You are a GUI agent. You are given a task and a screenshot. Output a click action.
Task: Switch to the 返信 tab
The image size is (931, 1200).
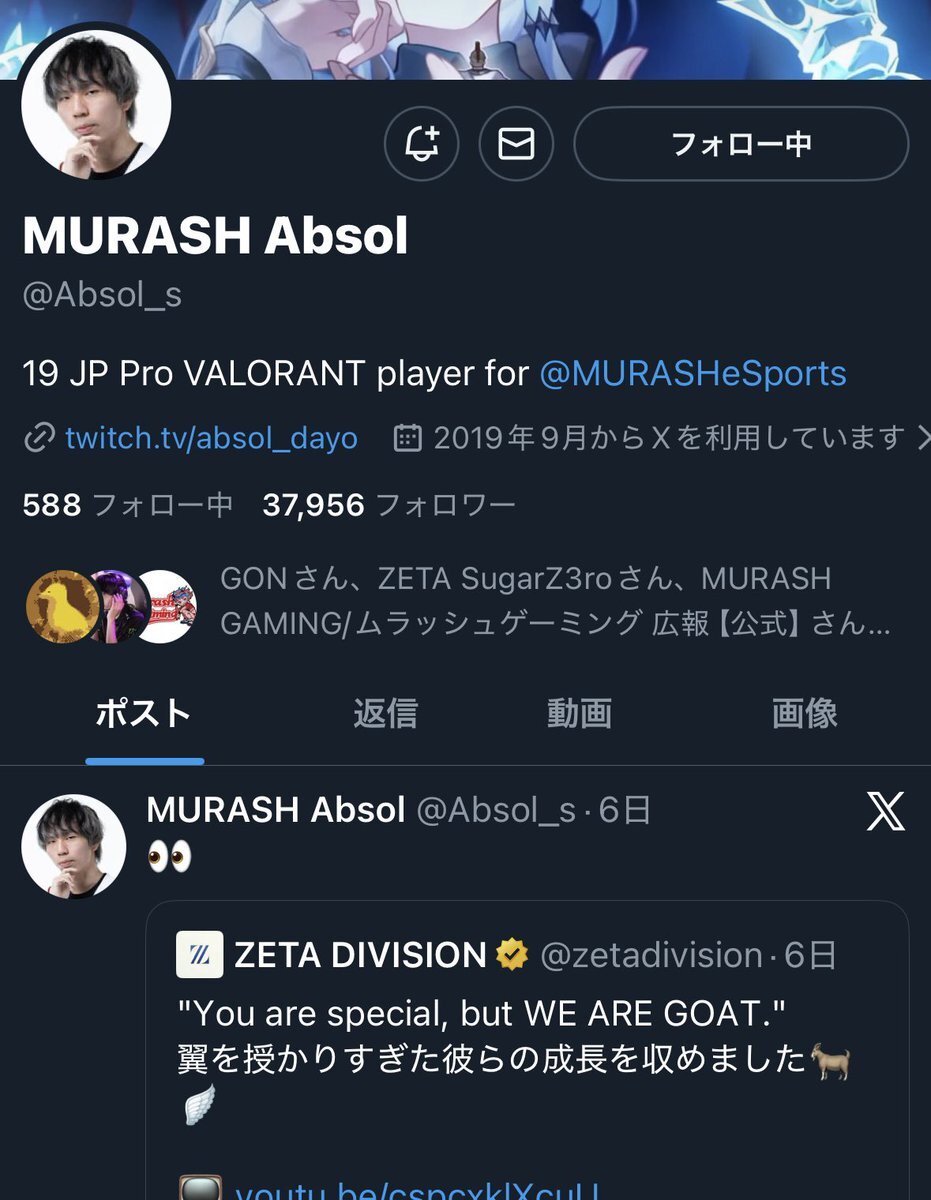click(385, 714)
